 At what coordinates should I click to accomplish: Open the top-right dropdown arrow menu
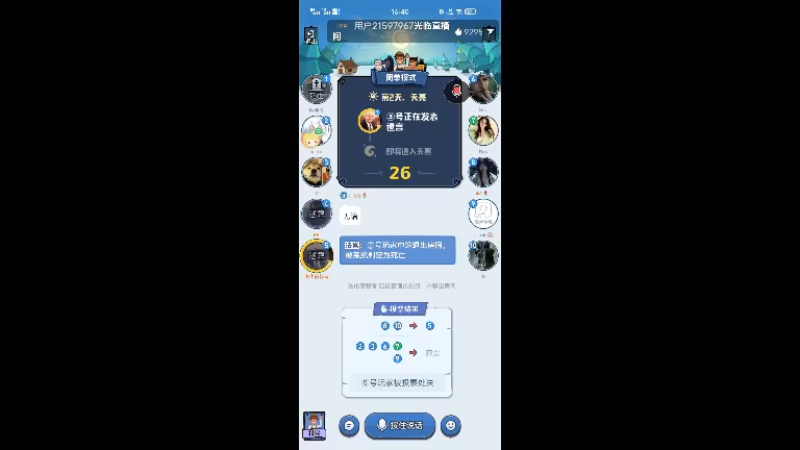click(x=490, y=32)
